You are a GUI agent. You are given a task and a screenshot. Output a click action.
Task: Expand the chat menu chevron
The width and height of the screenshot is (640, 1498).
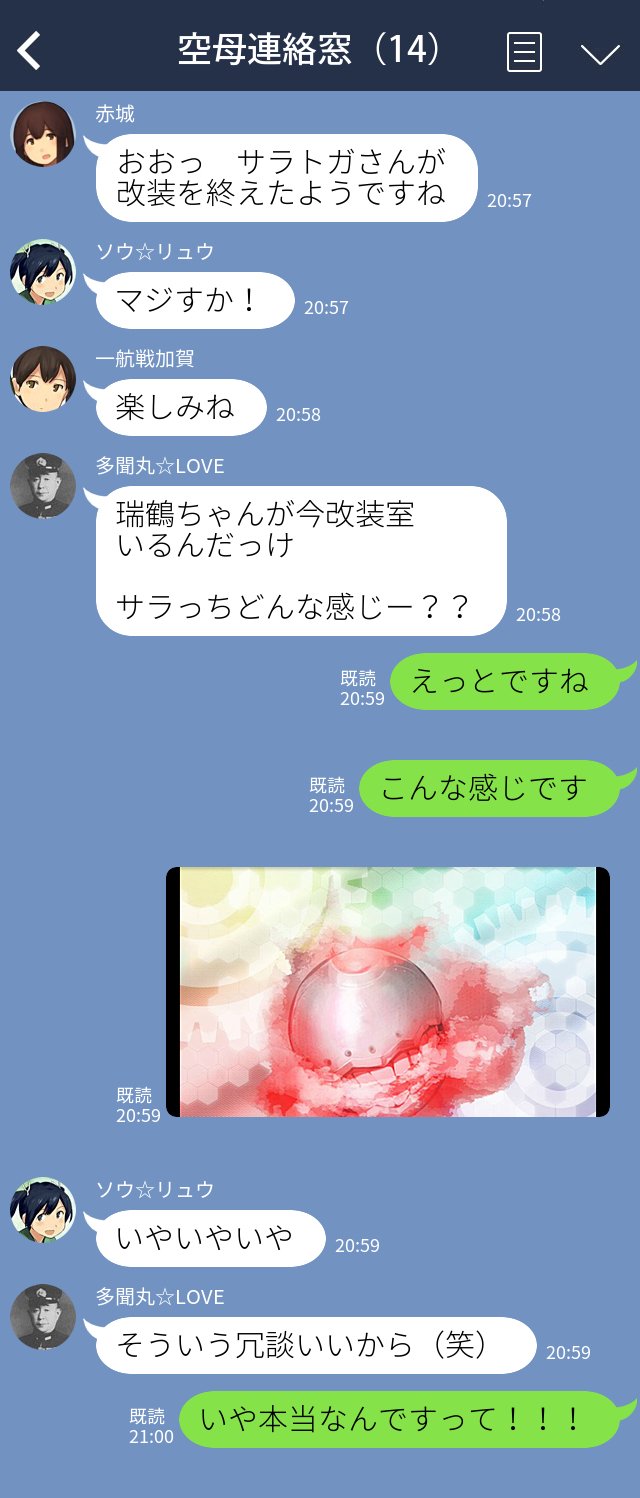pyautogui.click(x=600, y=53)
